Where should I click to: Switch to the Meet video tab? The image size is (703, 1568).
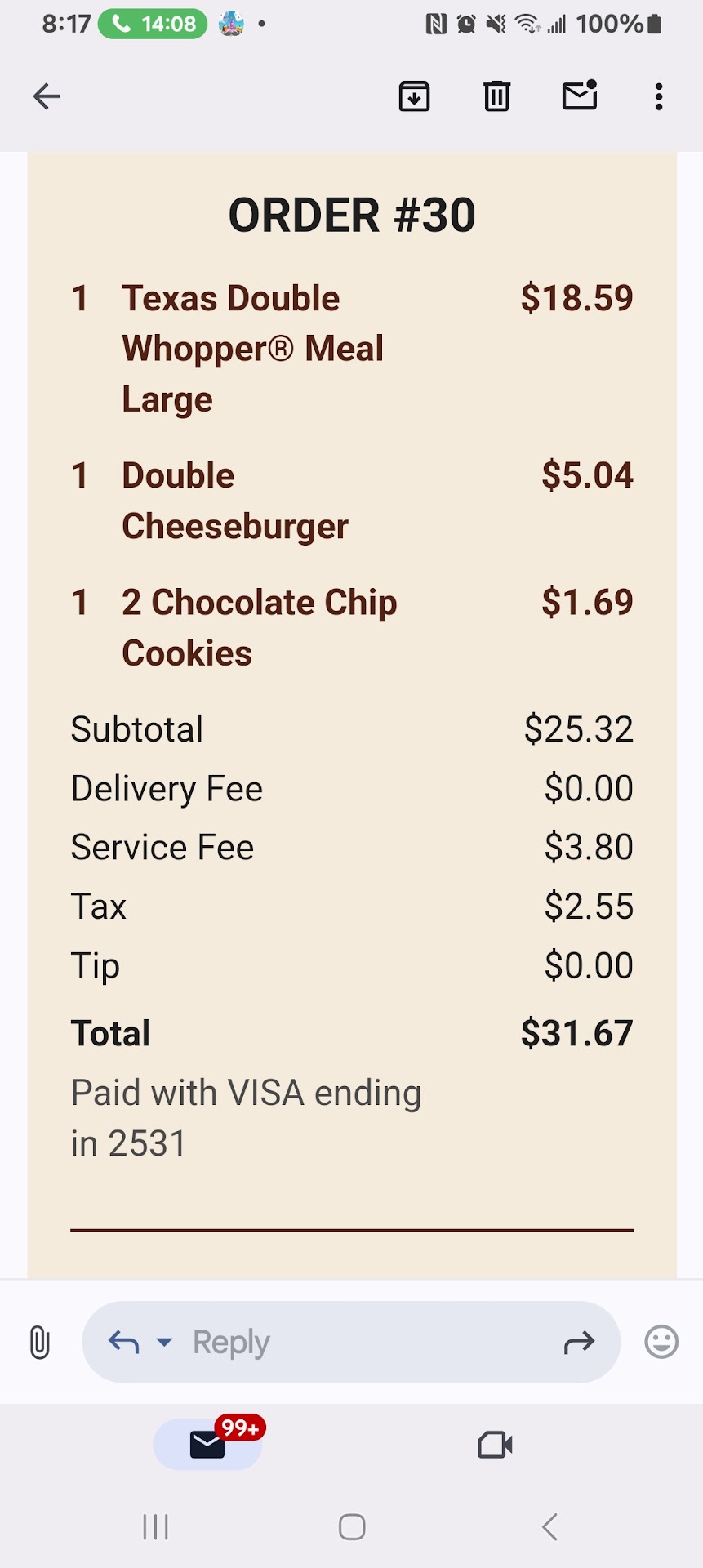tap(495, 1445)
